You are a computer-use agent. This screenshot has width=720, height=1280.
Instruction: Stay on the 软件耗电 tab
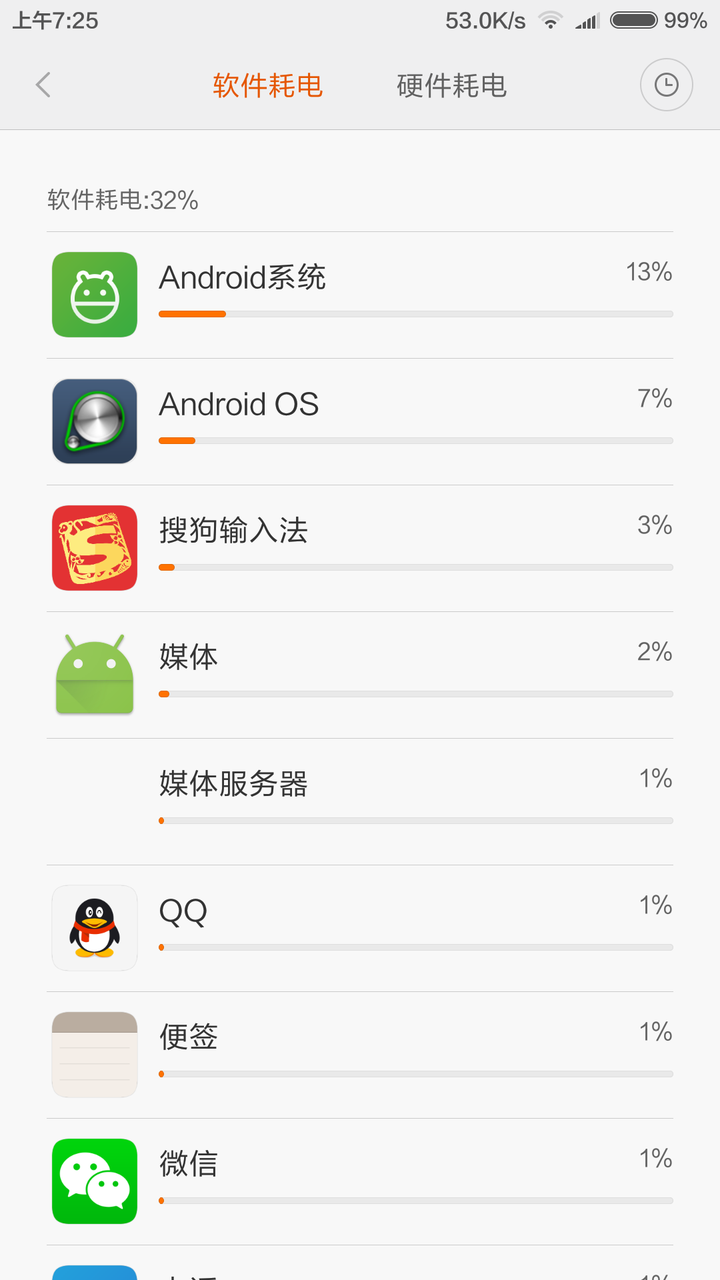[x=266, y=86]
